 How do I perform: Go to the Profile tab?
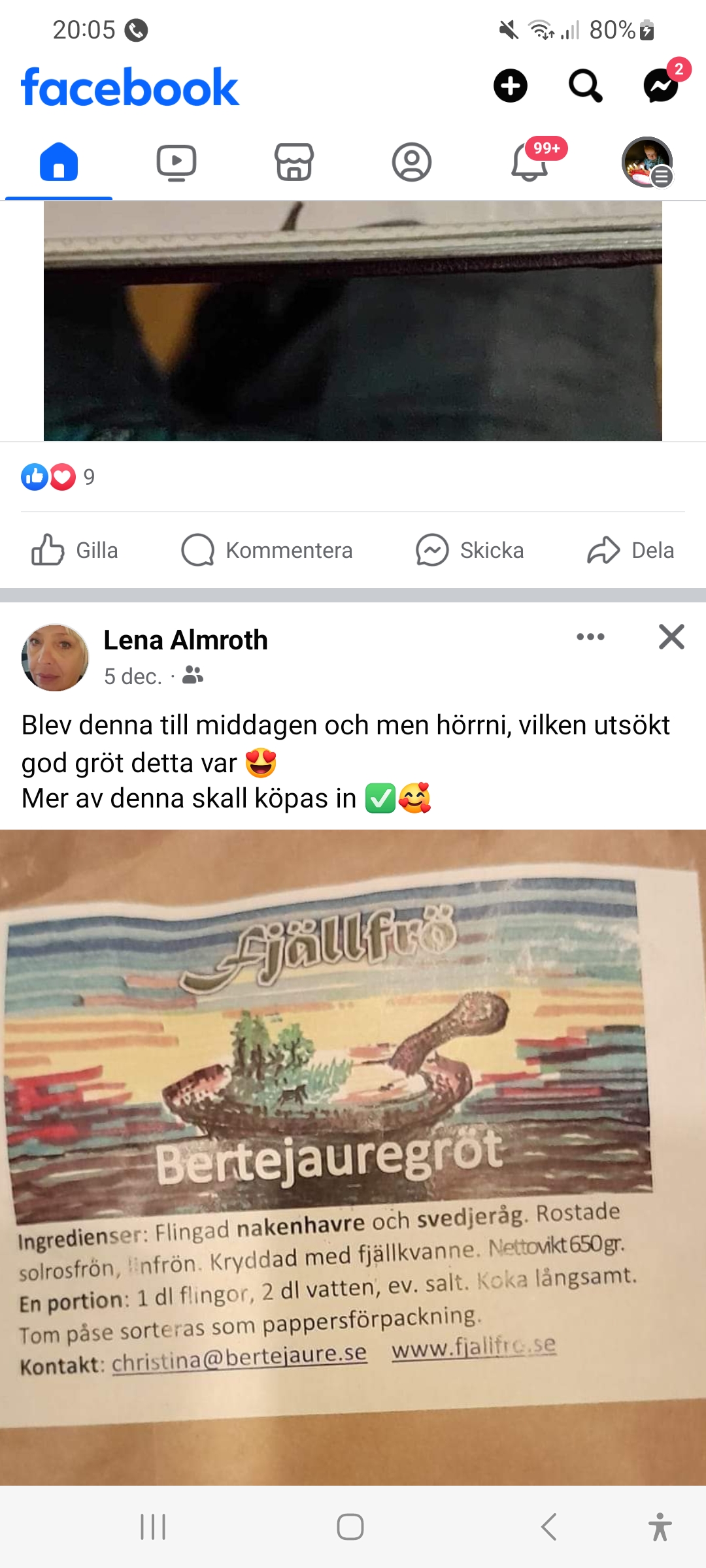(412, 162)
